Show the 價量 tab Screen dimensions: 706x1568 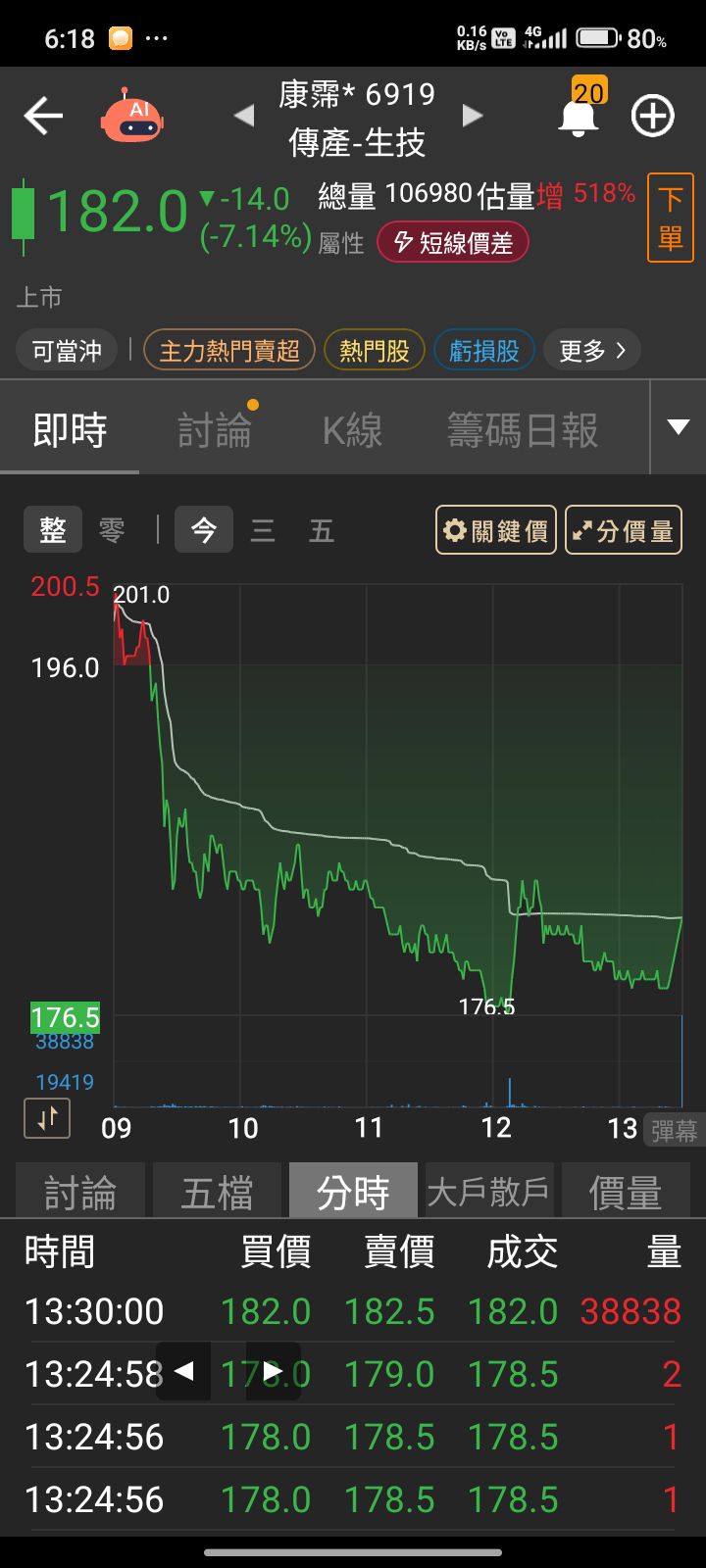click(x=625, y=1192)
